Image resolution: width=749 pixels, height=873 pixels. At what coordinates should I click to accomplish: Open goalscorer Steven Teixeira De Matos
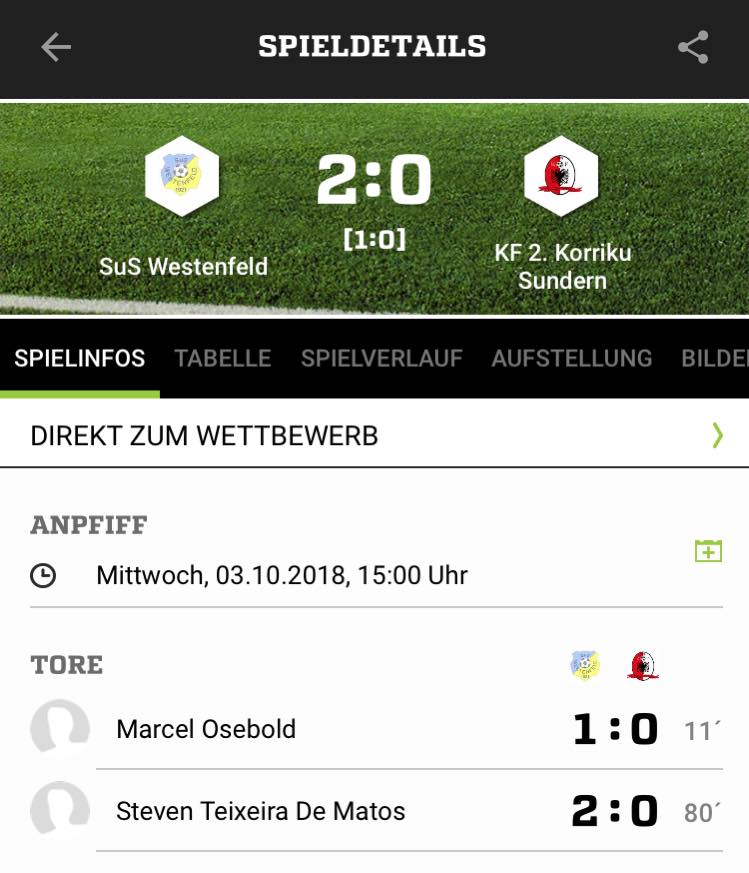click(x=261, y=811)
